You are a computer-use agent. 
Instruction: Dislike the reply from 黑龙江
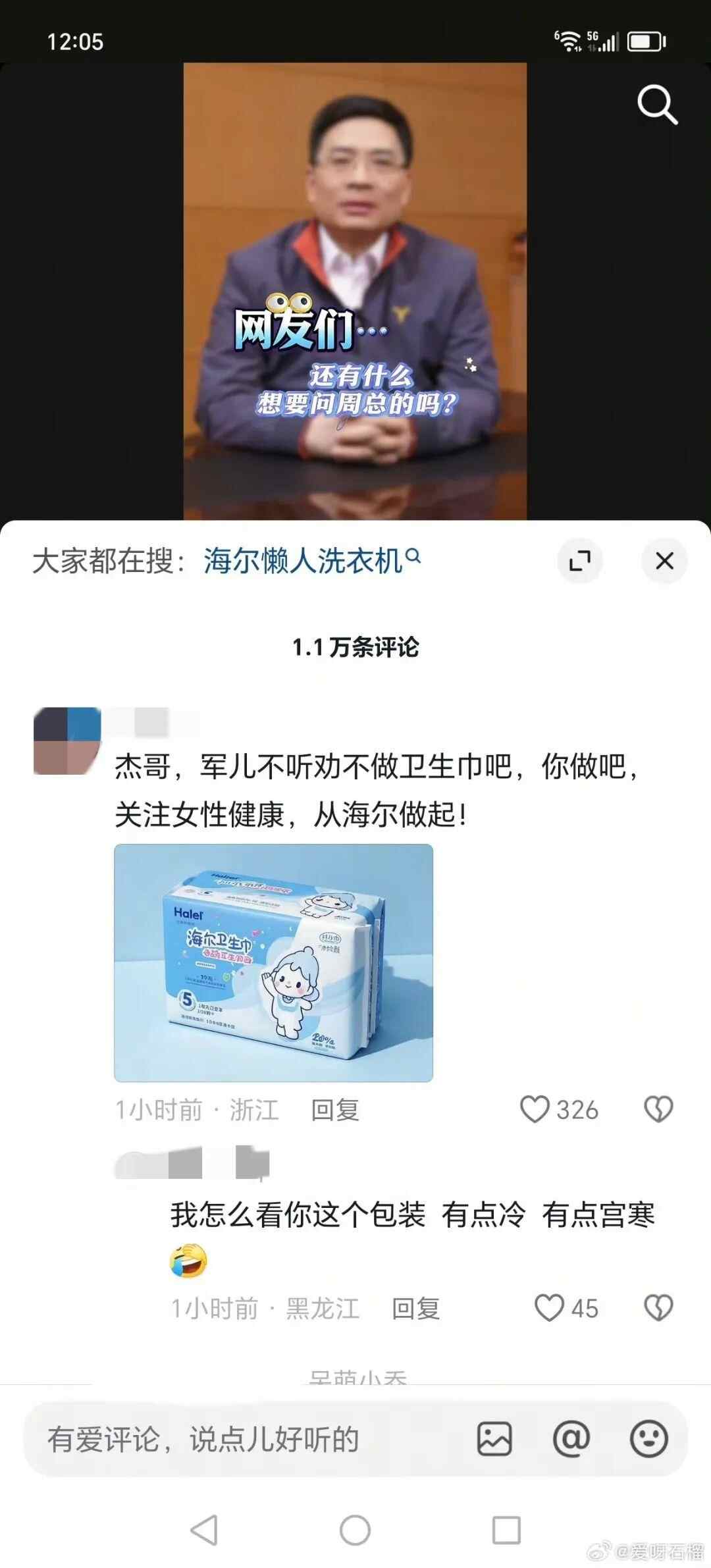(658, 1308)
